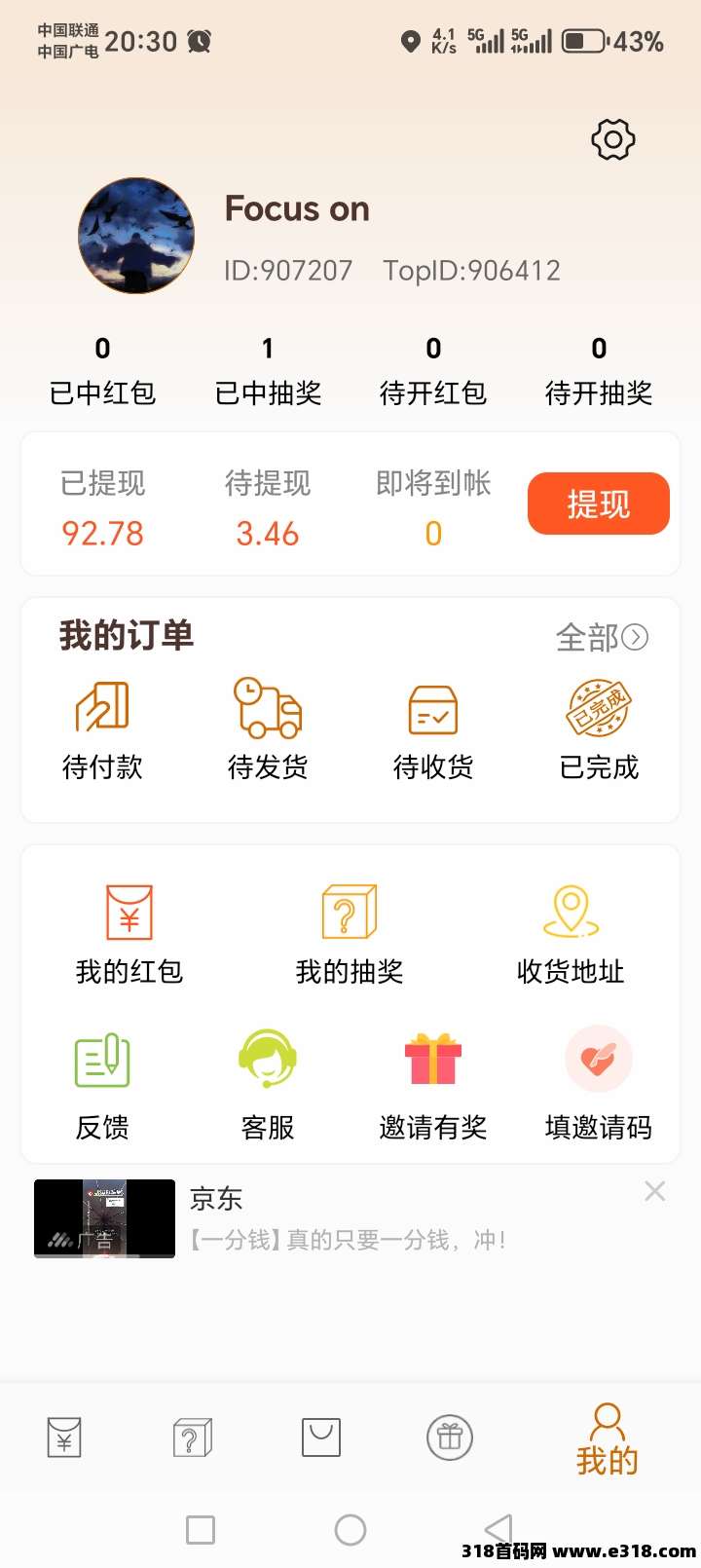This screenshot has height=1568, width=701.
Task: View 全部 orders
Action: point(601,638)
